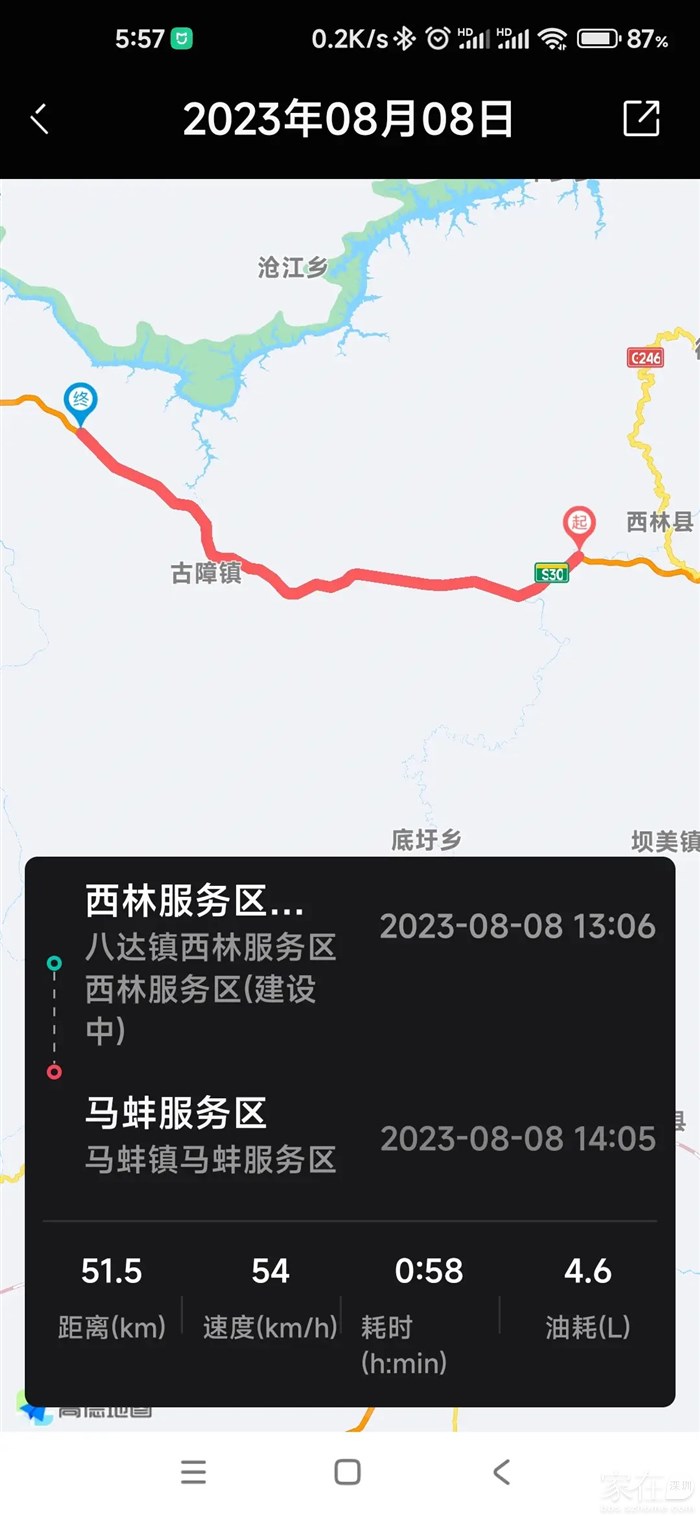Open the system recent apps menu
The image size is (700, 1516).
[x=194, y=1471]
